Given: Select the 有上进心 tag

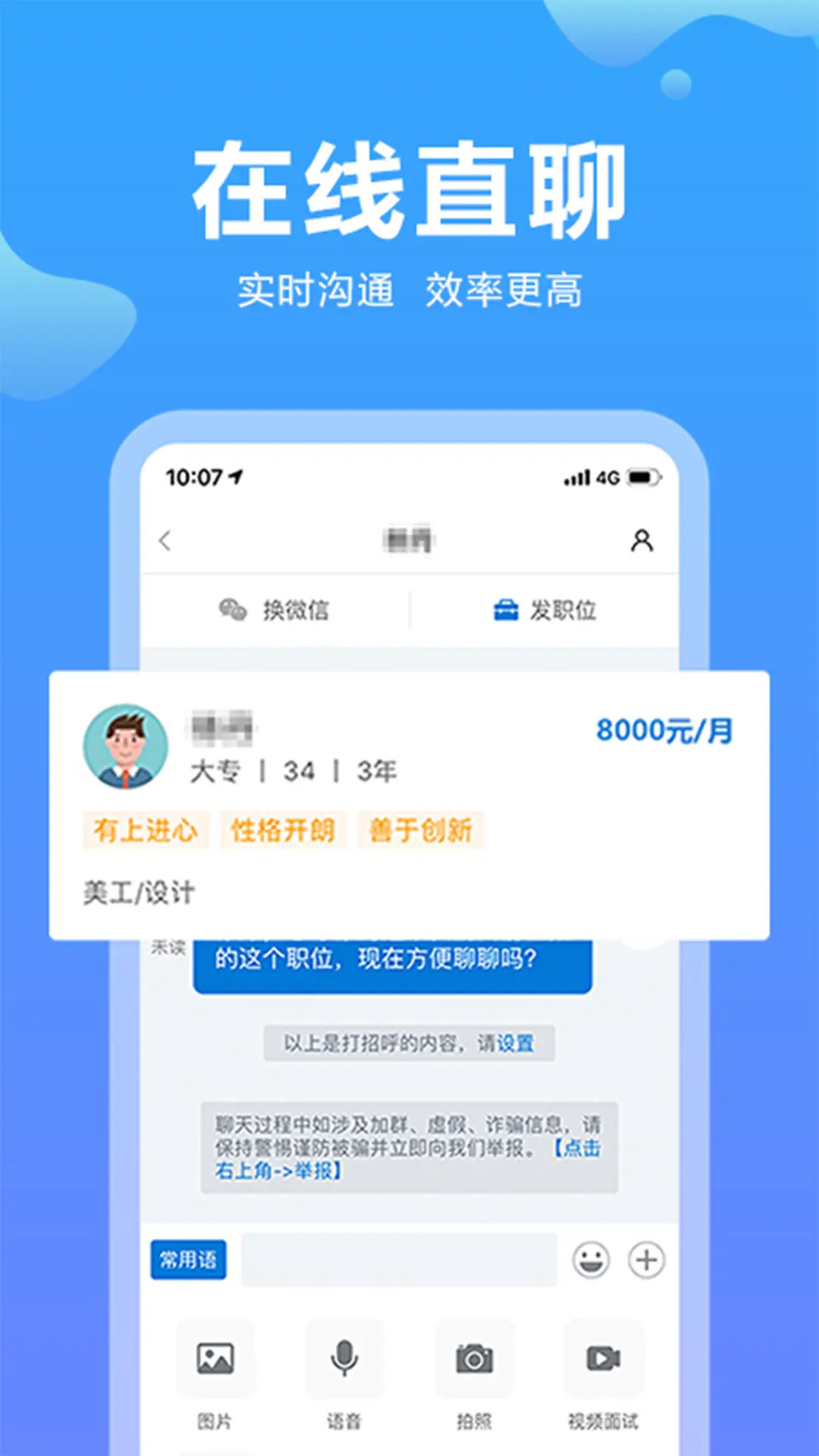Looking at the screenshot, I should click(146, 831).
